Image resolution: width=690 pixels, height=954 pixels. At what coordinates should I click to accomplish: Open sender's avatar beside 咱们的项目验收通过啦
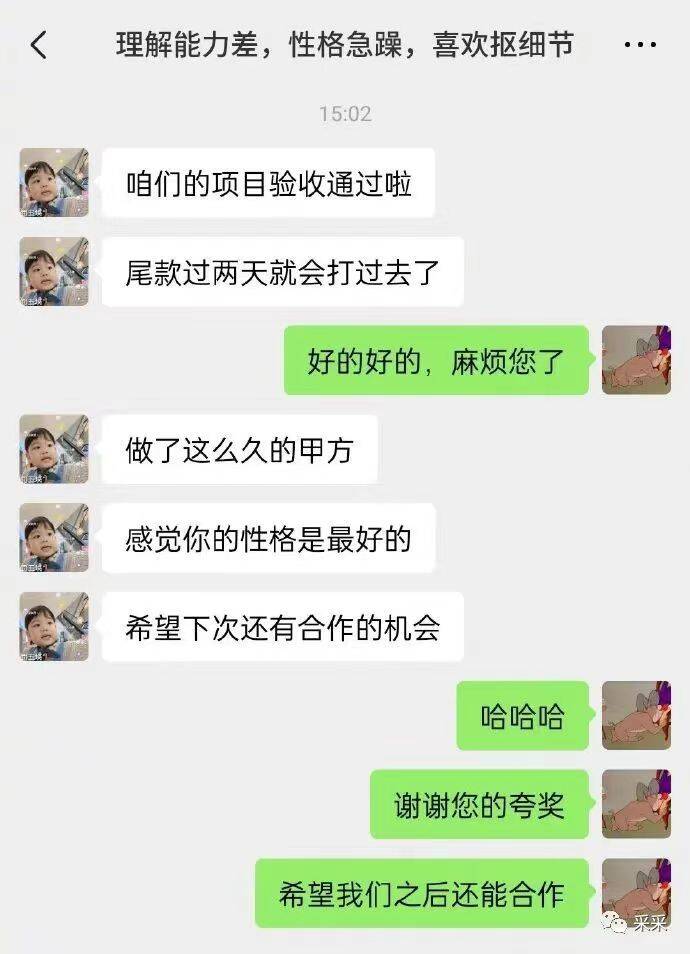click(54, 183)
